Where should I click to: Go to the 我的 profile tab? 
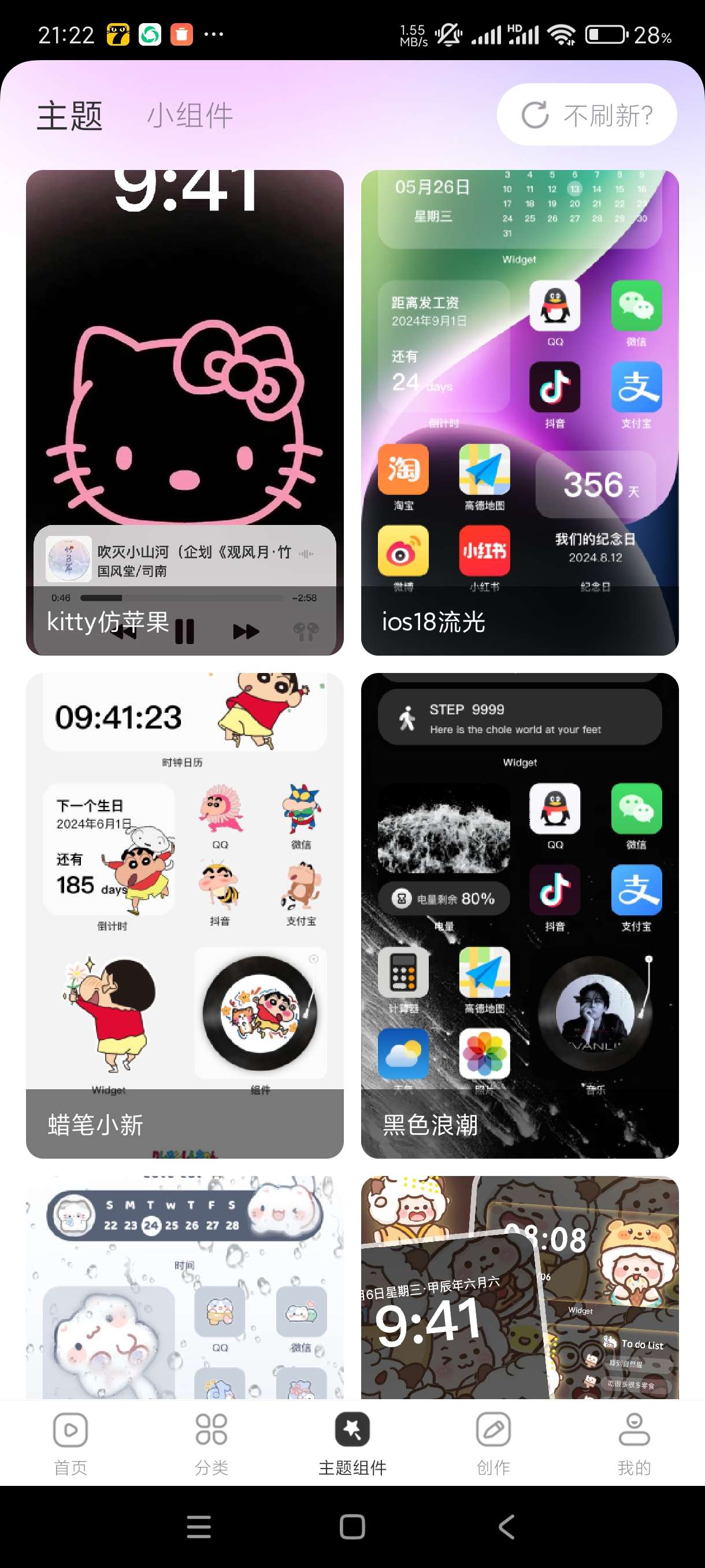634,1444
